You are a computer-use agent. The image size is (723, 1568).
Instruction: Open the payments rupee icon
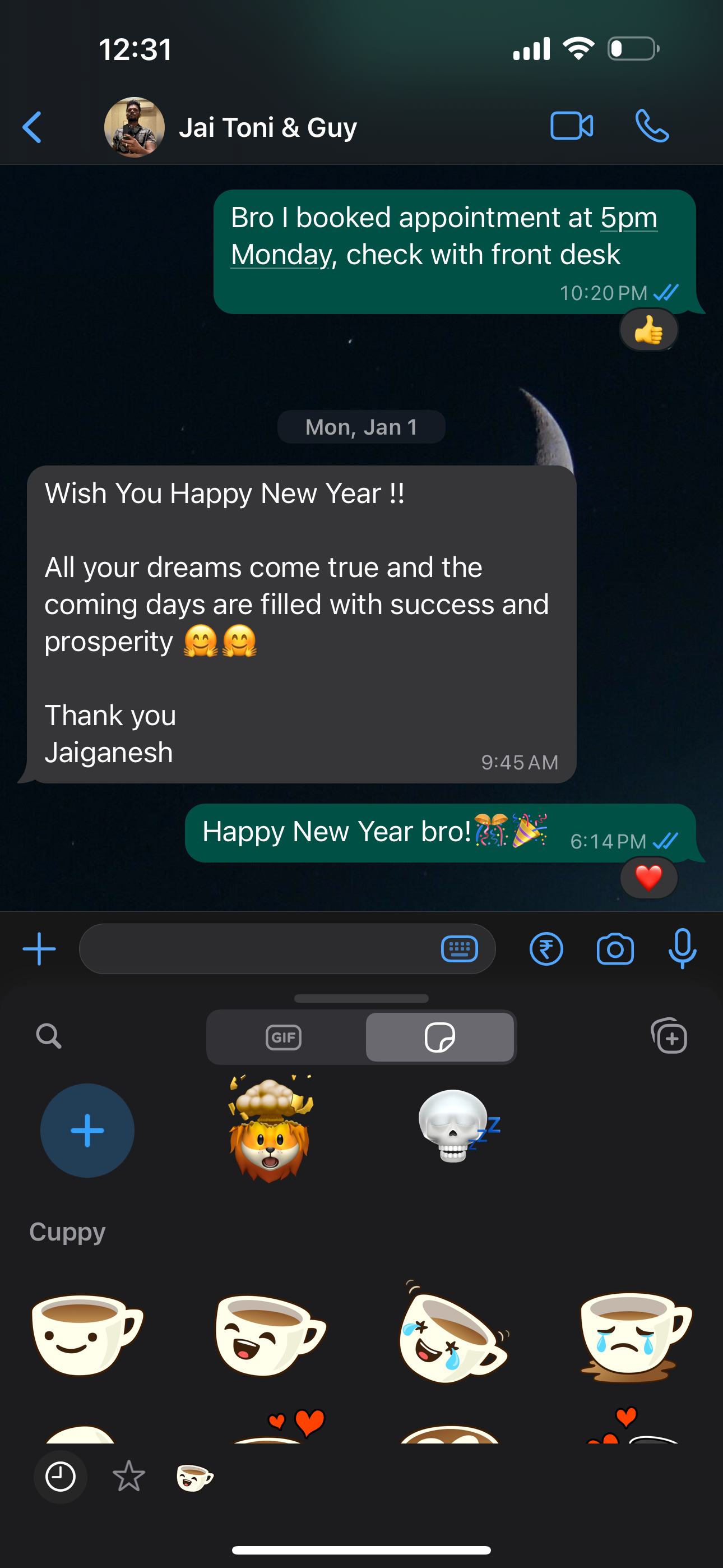coord(546,948)
